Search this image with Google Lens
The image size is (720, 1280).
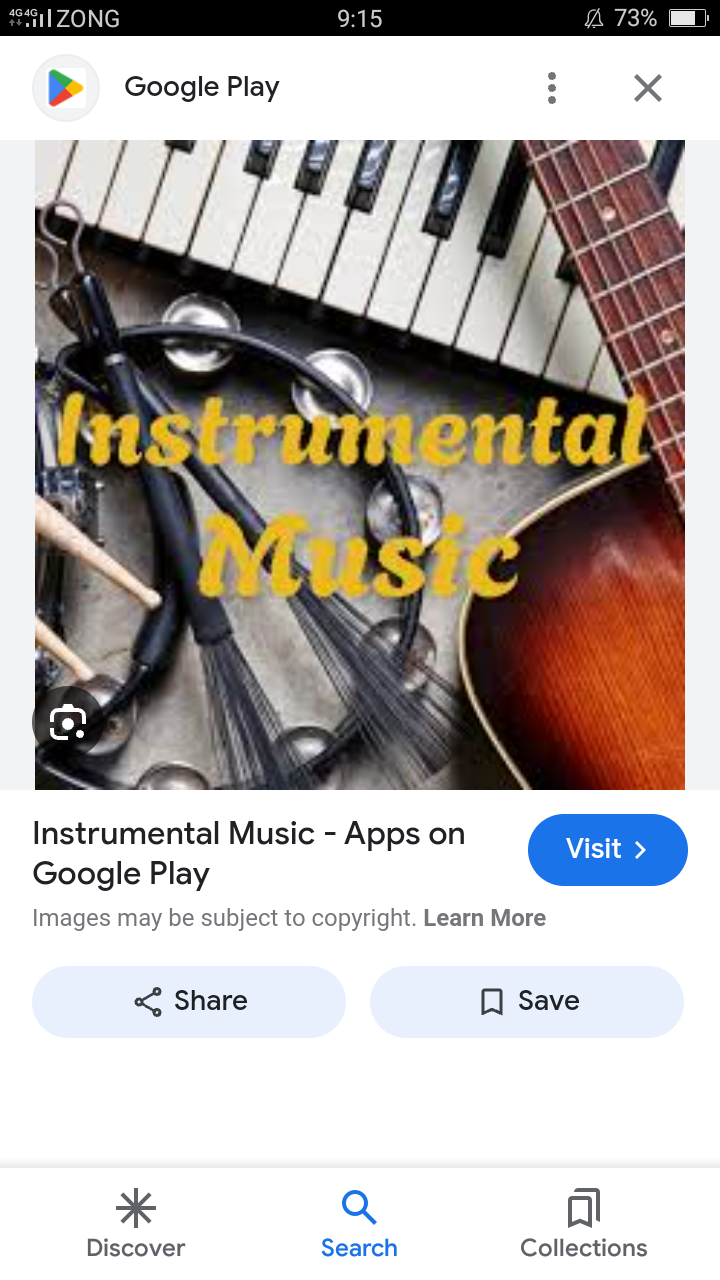pyautogui.click(x=67, y=721)
